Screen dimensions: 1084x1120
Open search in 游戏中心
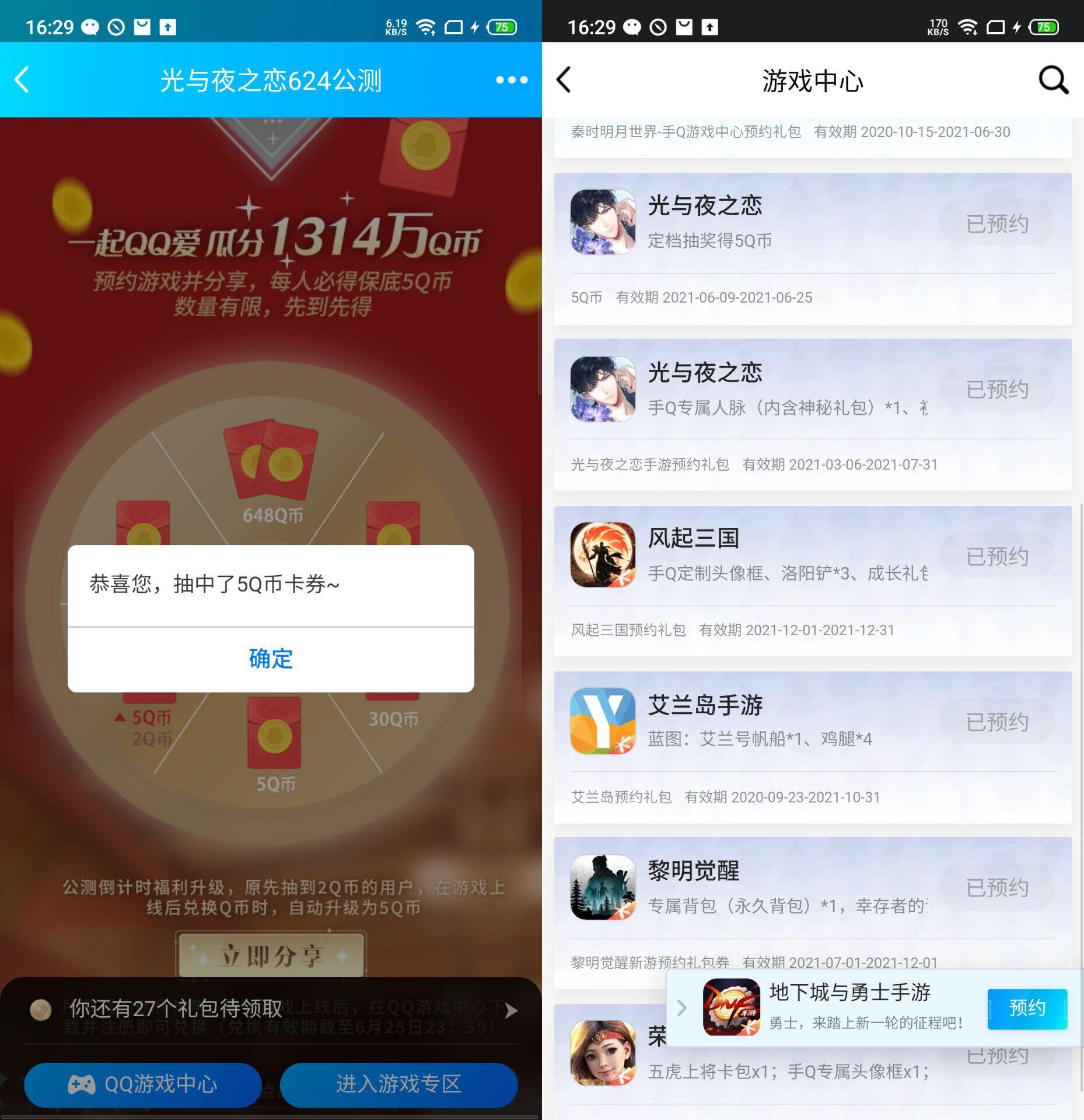point(1053,80)
